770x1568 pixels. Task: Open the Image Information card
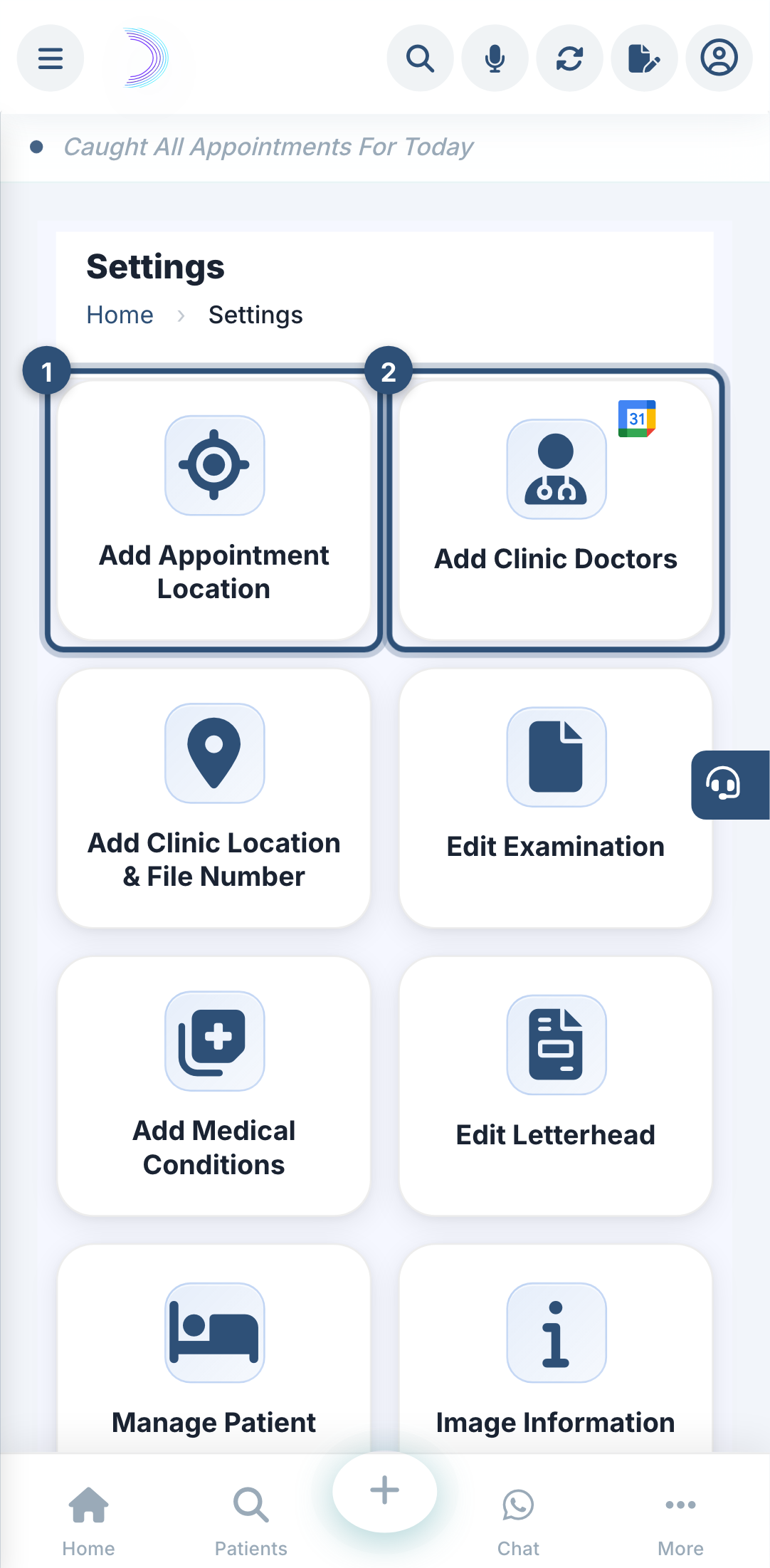556,1349
